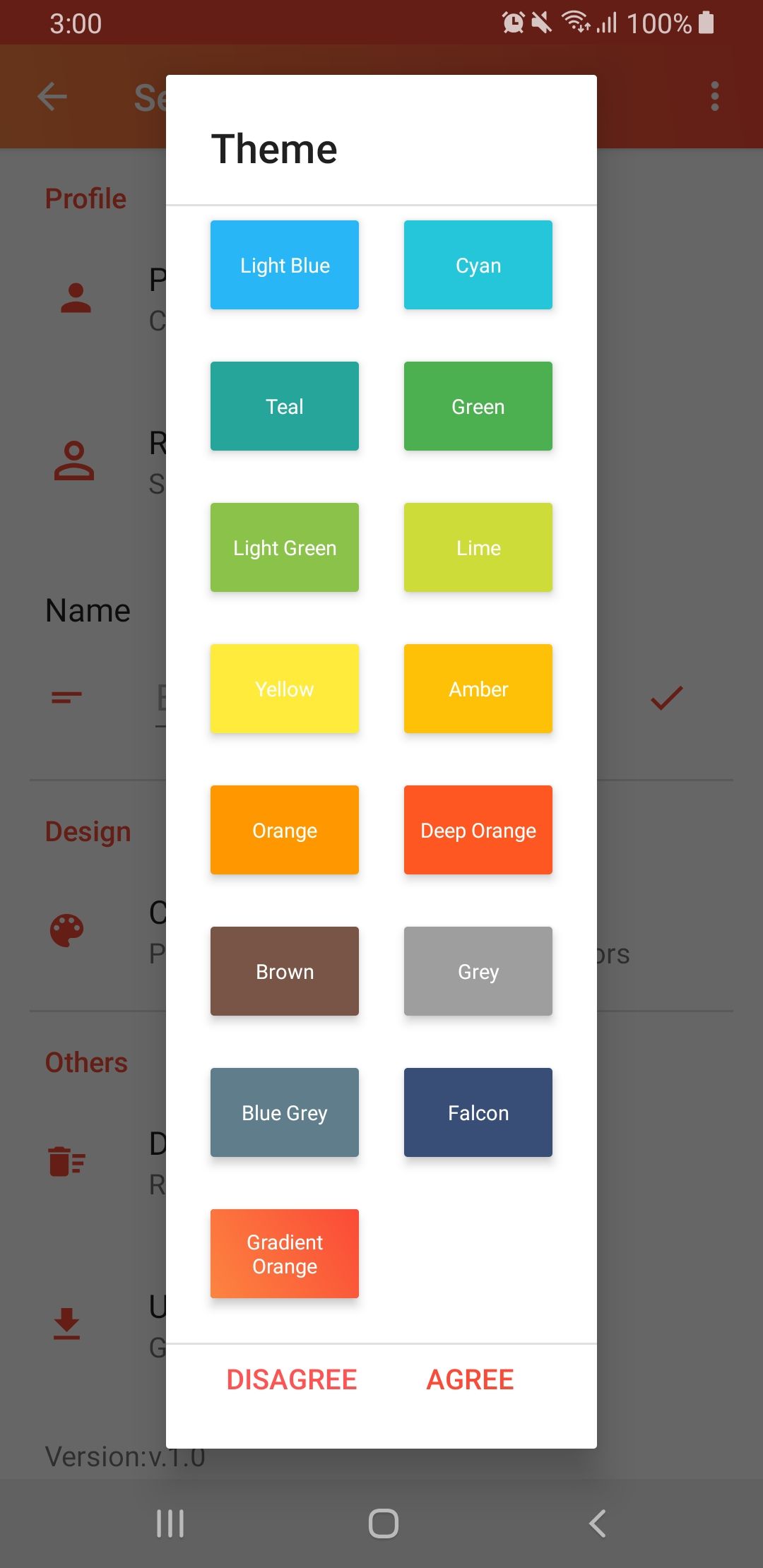
Task: Choose the Cyan theme color
Action: click(478, 265)
